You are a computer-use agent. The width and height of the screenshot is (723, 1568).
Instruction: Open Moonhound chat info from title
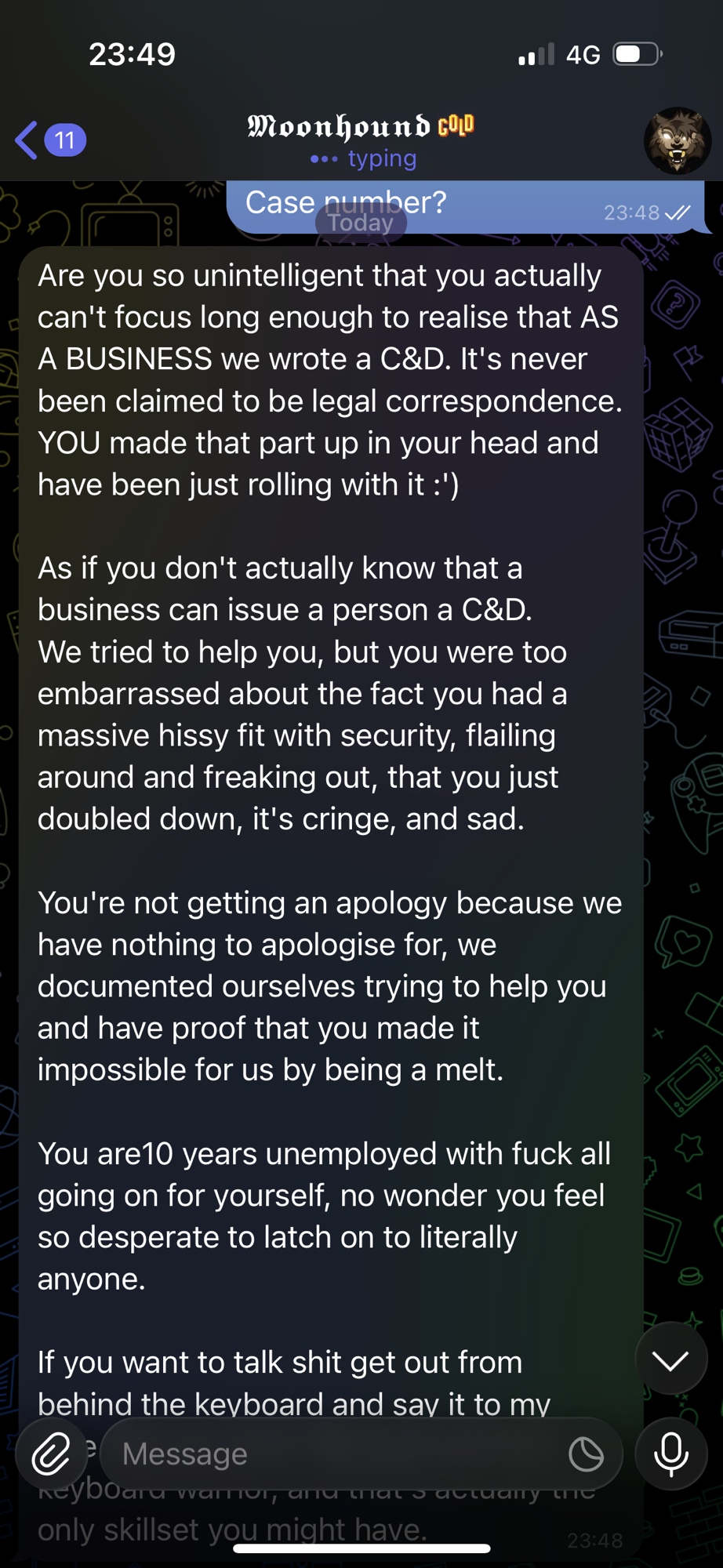(361, 127)
